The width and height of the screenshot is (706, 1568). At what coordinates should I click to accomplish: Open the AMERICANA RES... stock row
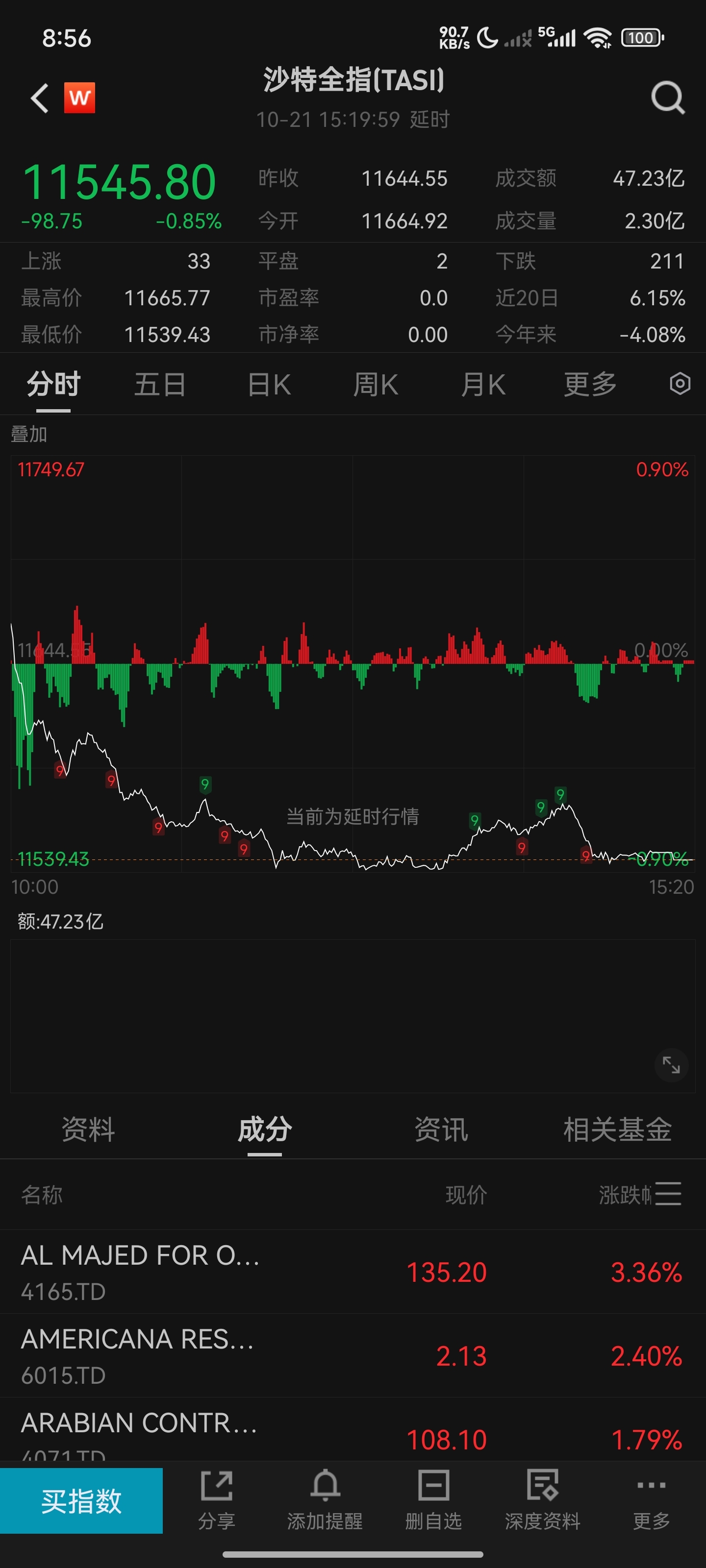click(353, 1355)
